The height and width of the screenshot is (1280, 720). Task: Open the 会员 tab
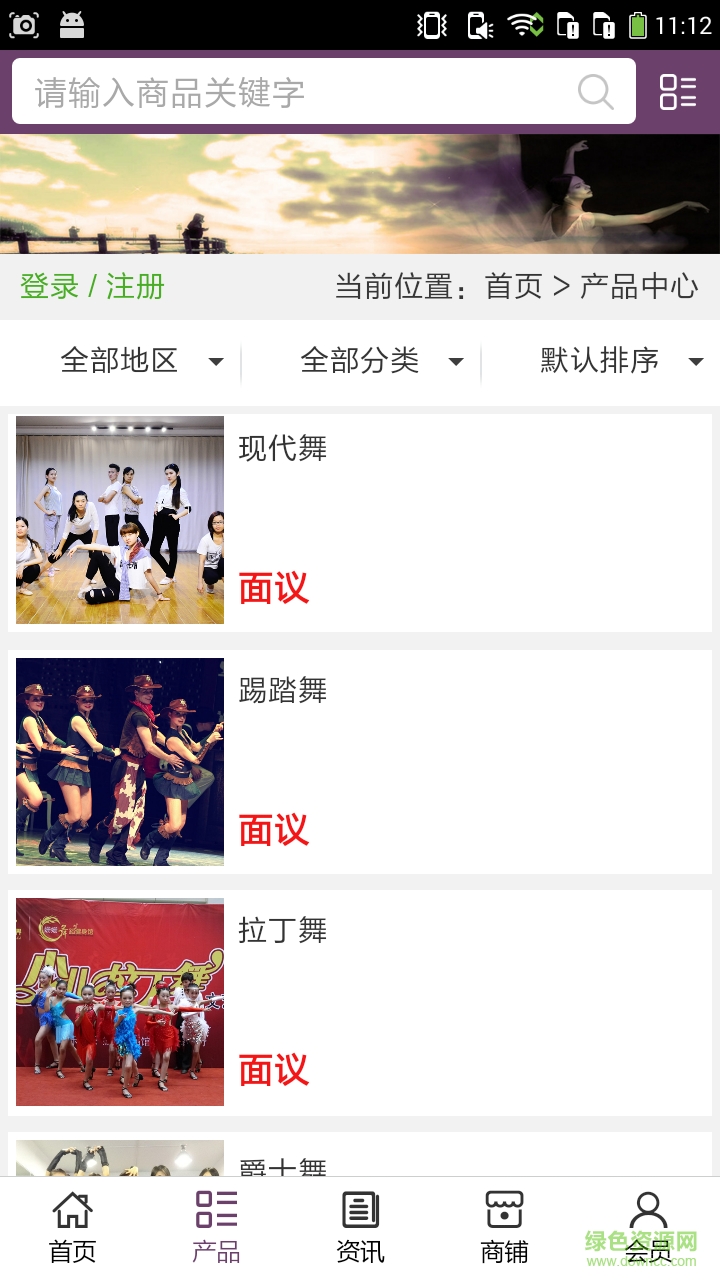tap(648, 1228)
